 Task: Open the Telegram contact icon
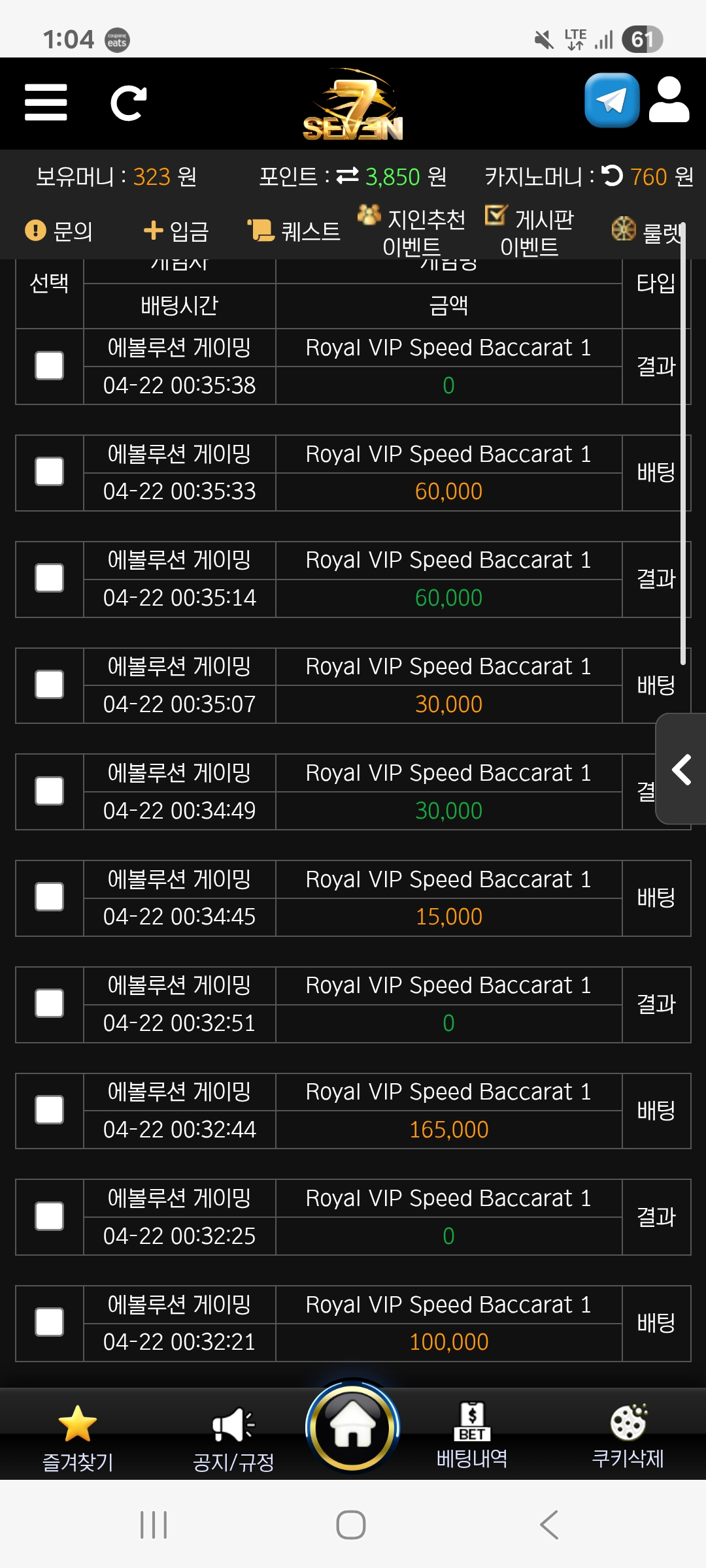pos(611,100)
